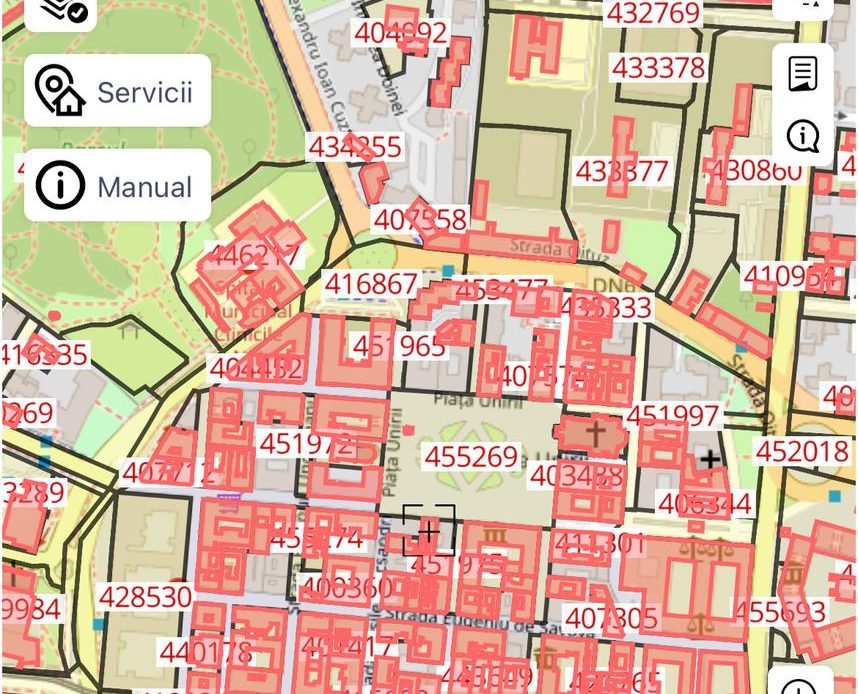This screenshot has height=694, width=858.
Task: Open the info speech bubble
Action: (803, 135)
